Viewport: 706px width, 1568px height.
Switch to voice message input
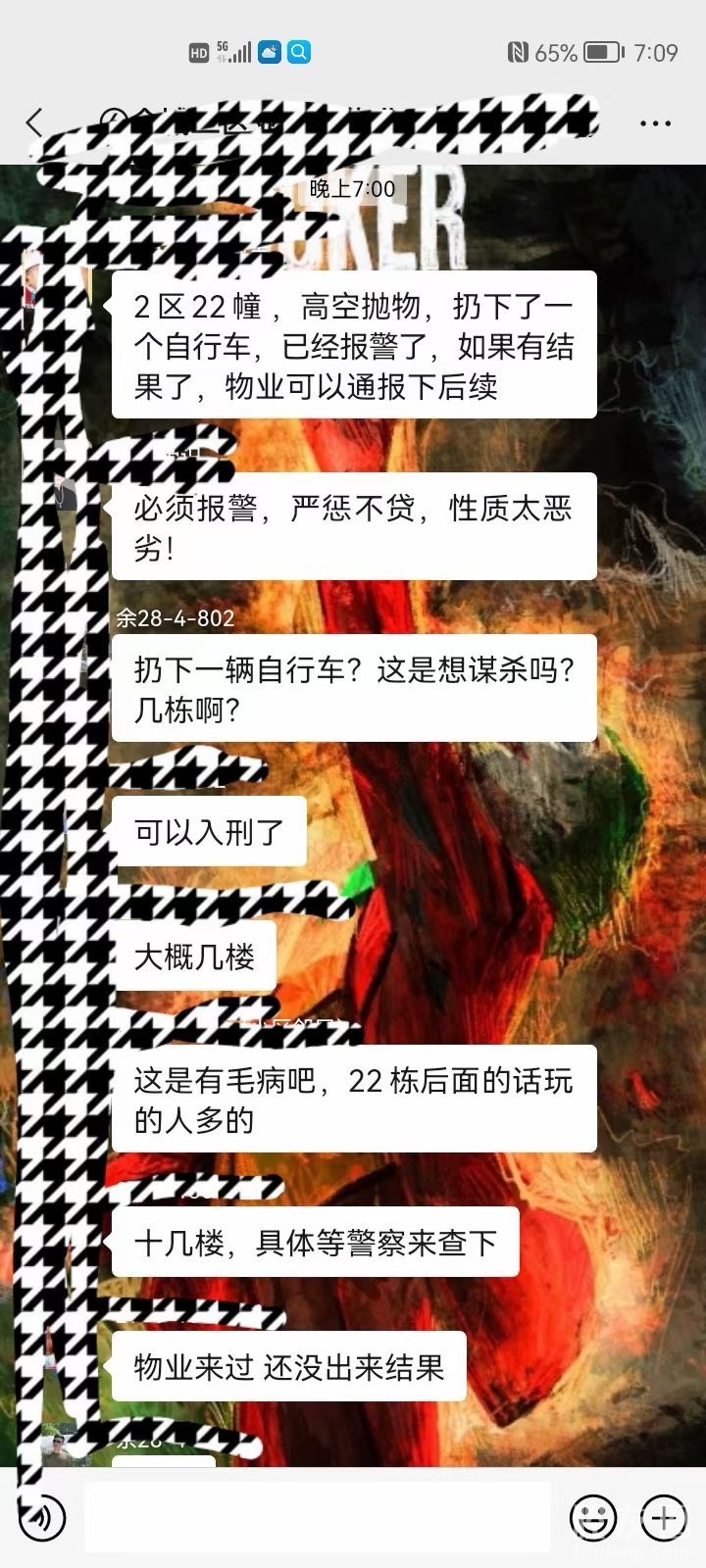pos(40,1518)
